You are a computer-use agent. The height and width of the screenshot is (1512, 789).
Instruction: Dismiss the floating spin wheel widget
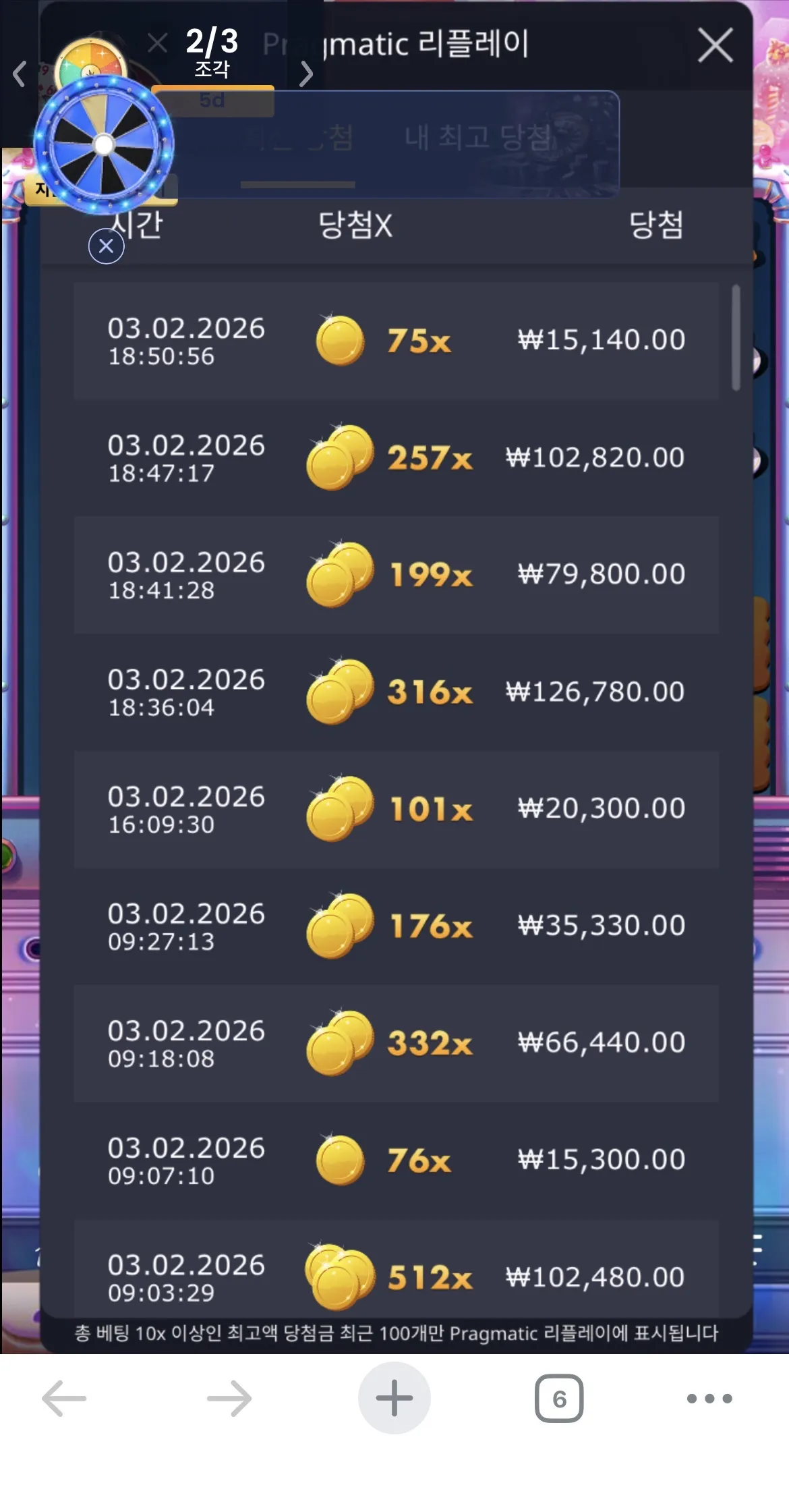(106, 246)
